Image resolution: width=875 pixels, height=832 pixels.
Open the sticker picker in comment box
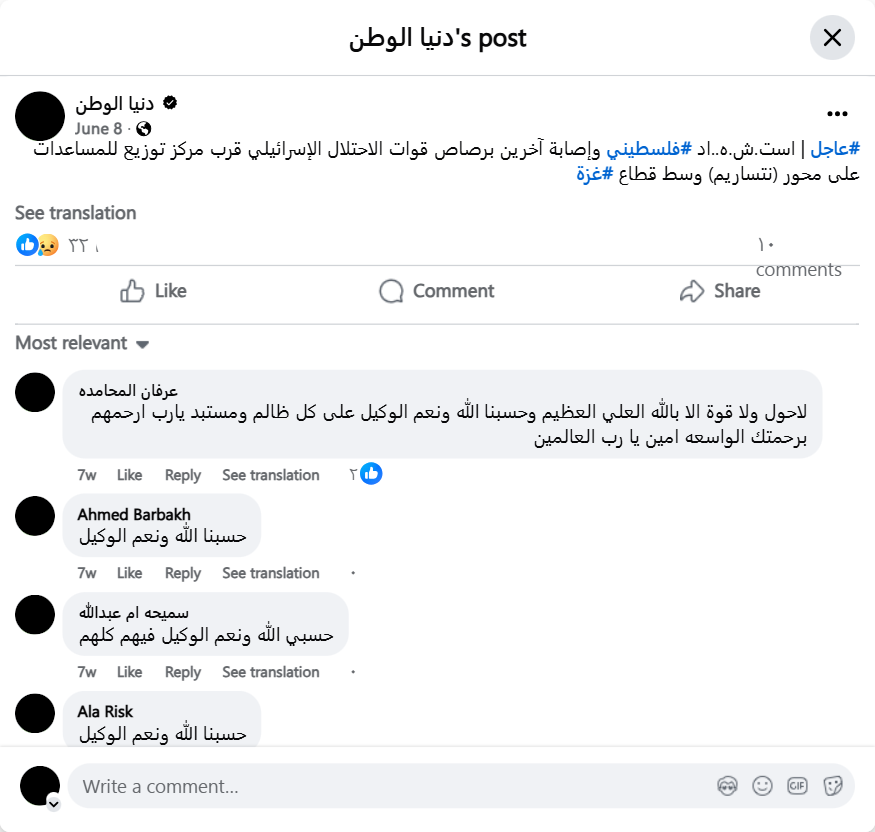click(832, 786)
